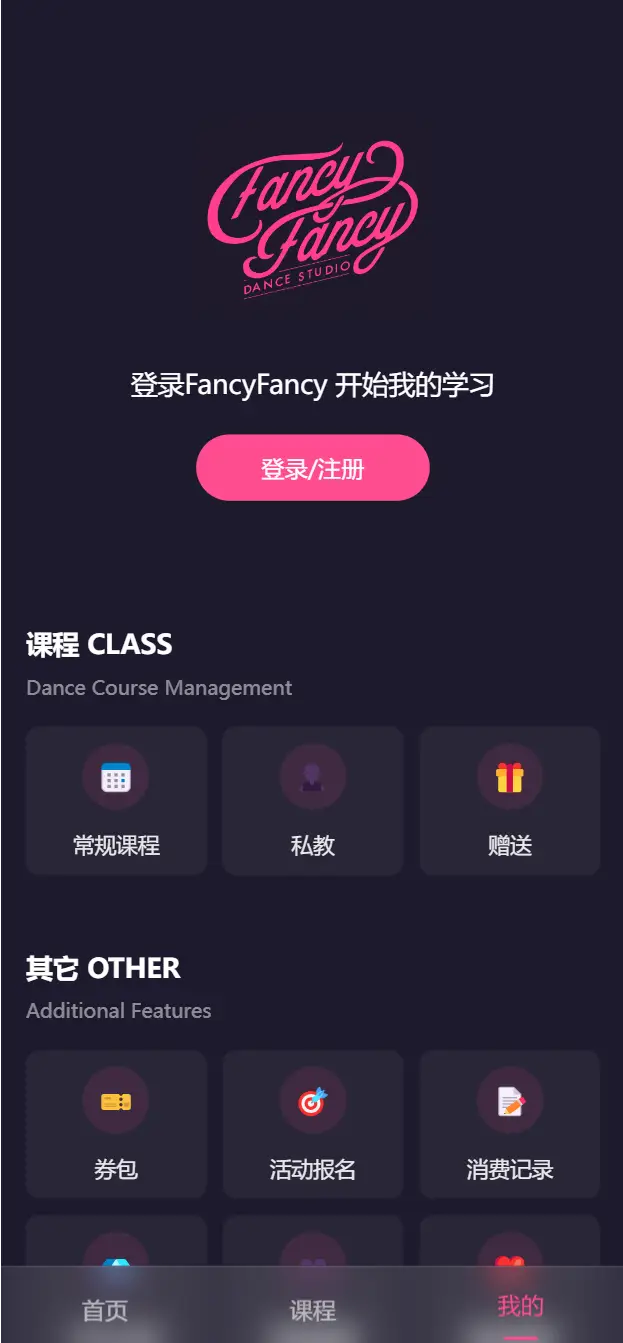
Task: Open the 常规课程 card
Action: click(x=116, y=801)
